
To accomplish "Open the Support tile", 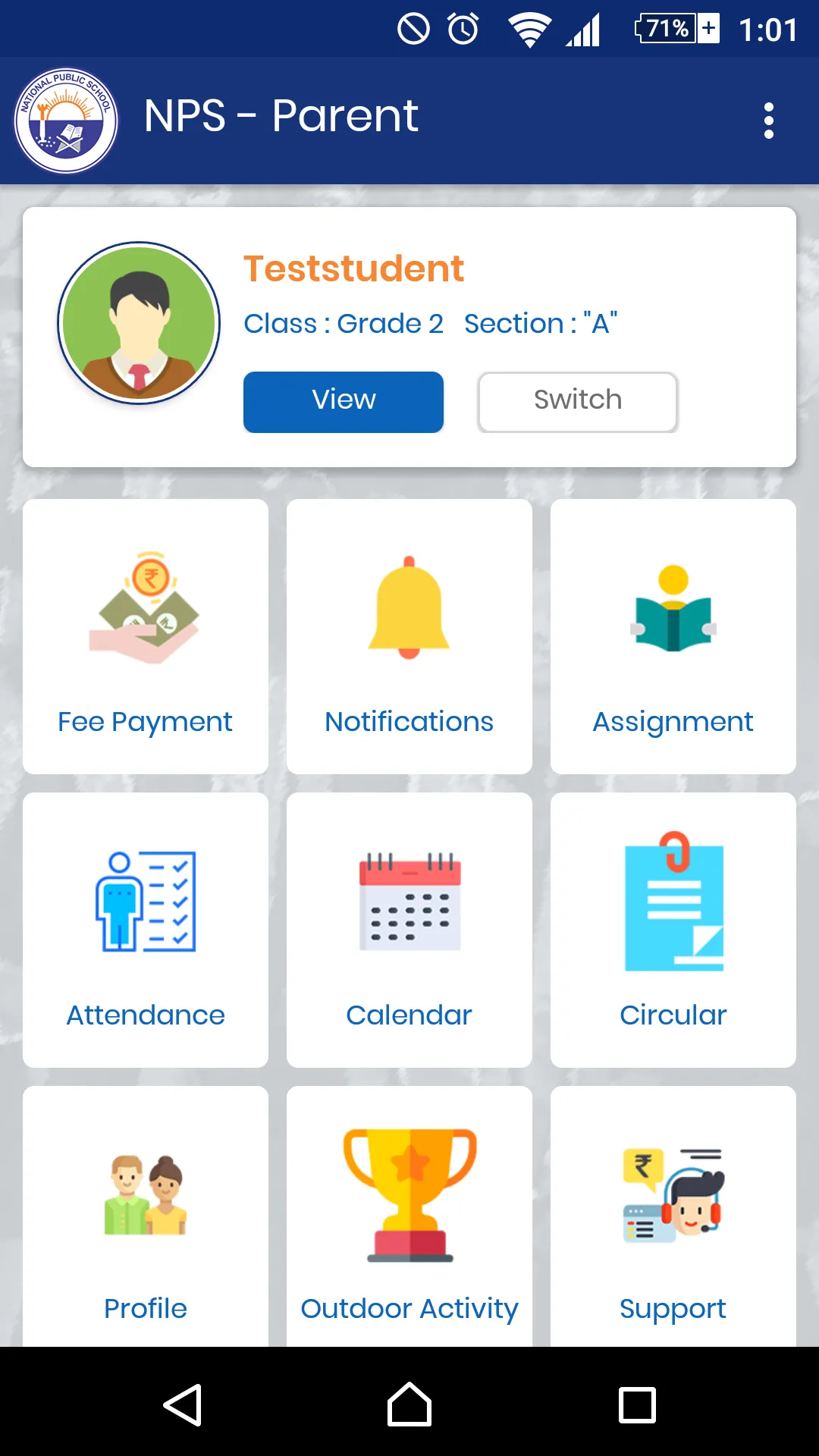I will 673,1216.
